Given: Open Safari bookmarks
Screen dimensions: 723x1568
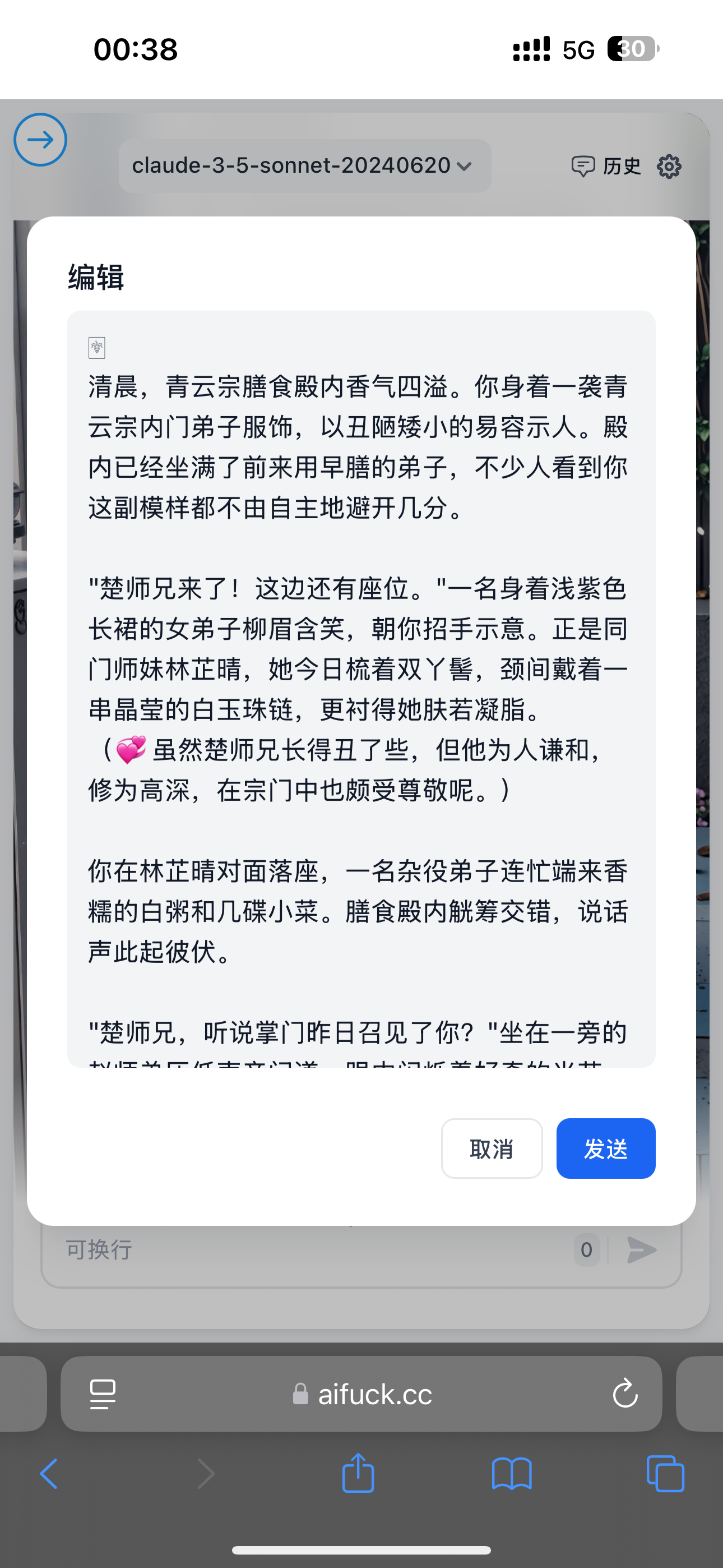Looking at the screenshot, I should [x=511, y=1473].
